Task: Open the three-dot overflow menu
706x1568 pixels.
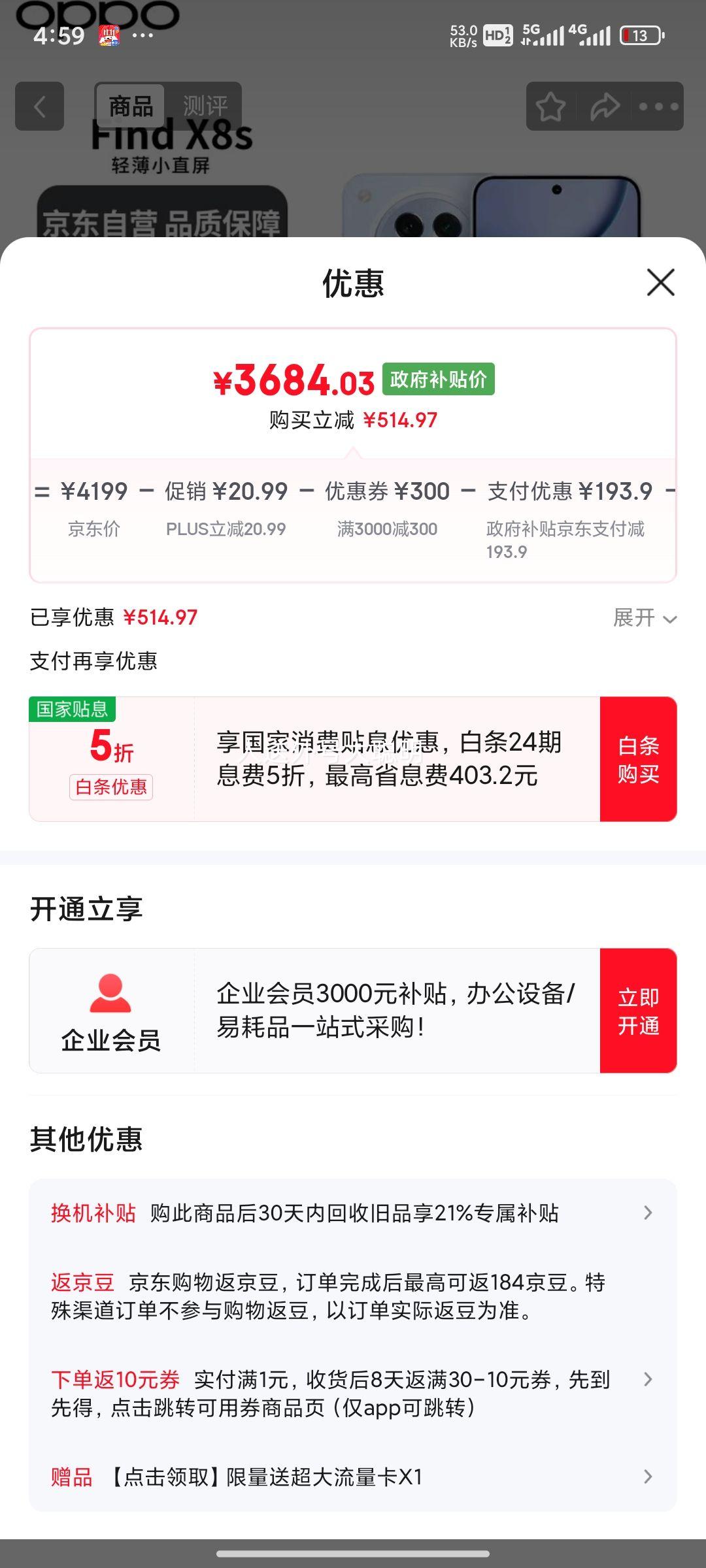Action: (658, 106)
